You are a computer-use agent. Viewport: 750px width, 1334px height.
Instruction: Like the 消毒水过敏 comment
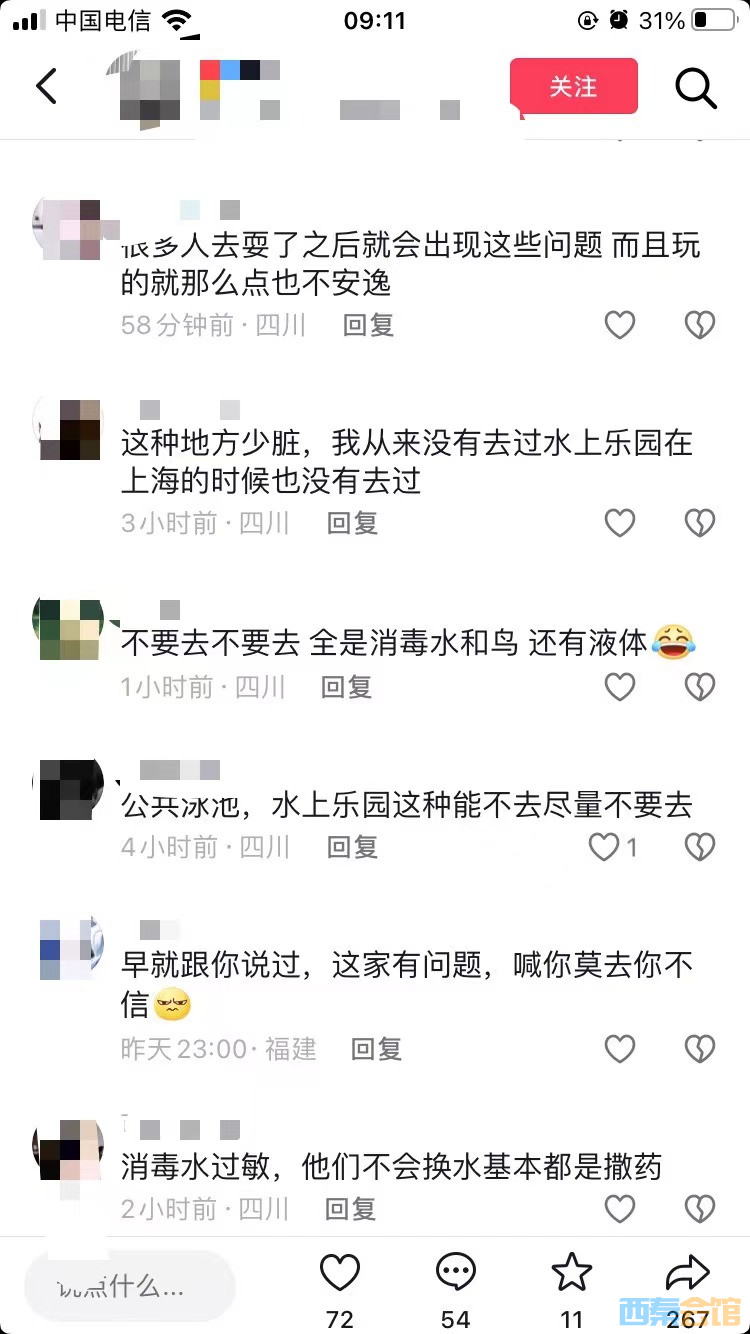tap(620, 1209)
